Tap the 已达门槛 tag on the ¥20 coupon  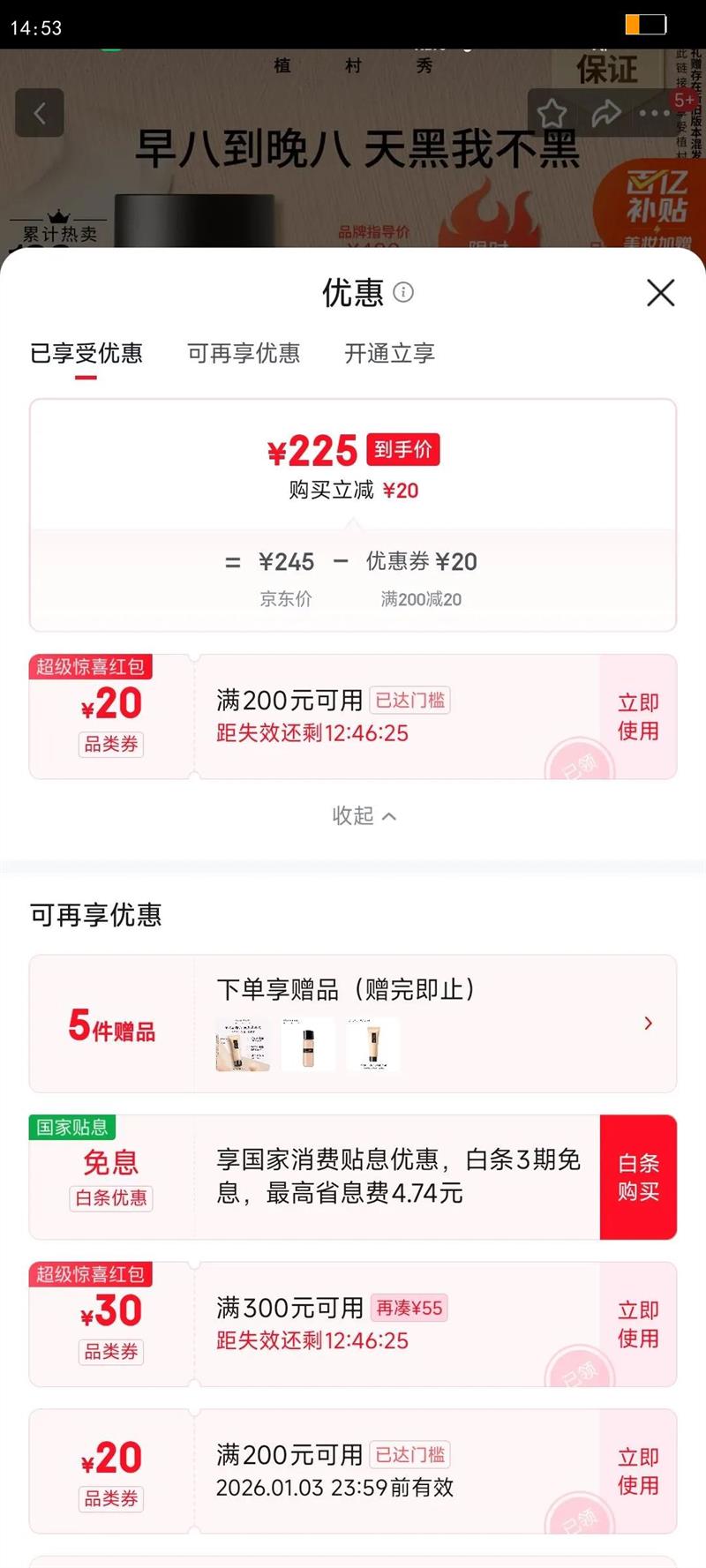tap(411, 700)
